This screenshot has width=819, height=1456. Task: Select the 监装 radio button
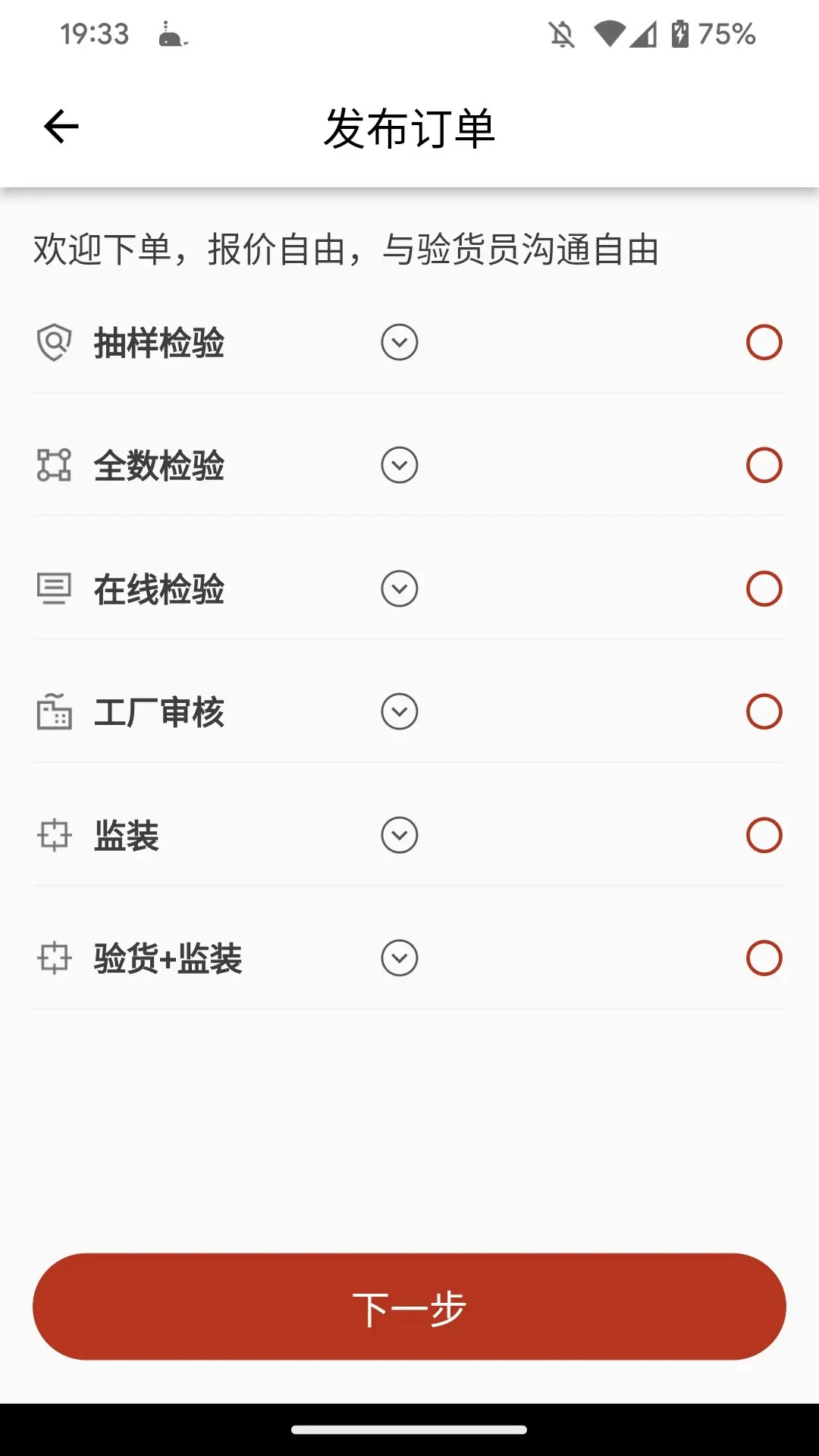[x=764, y=836]
